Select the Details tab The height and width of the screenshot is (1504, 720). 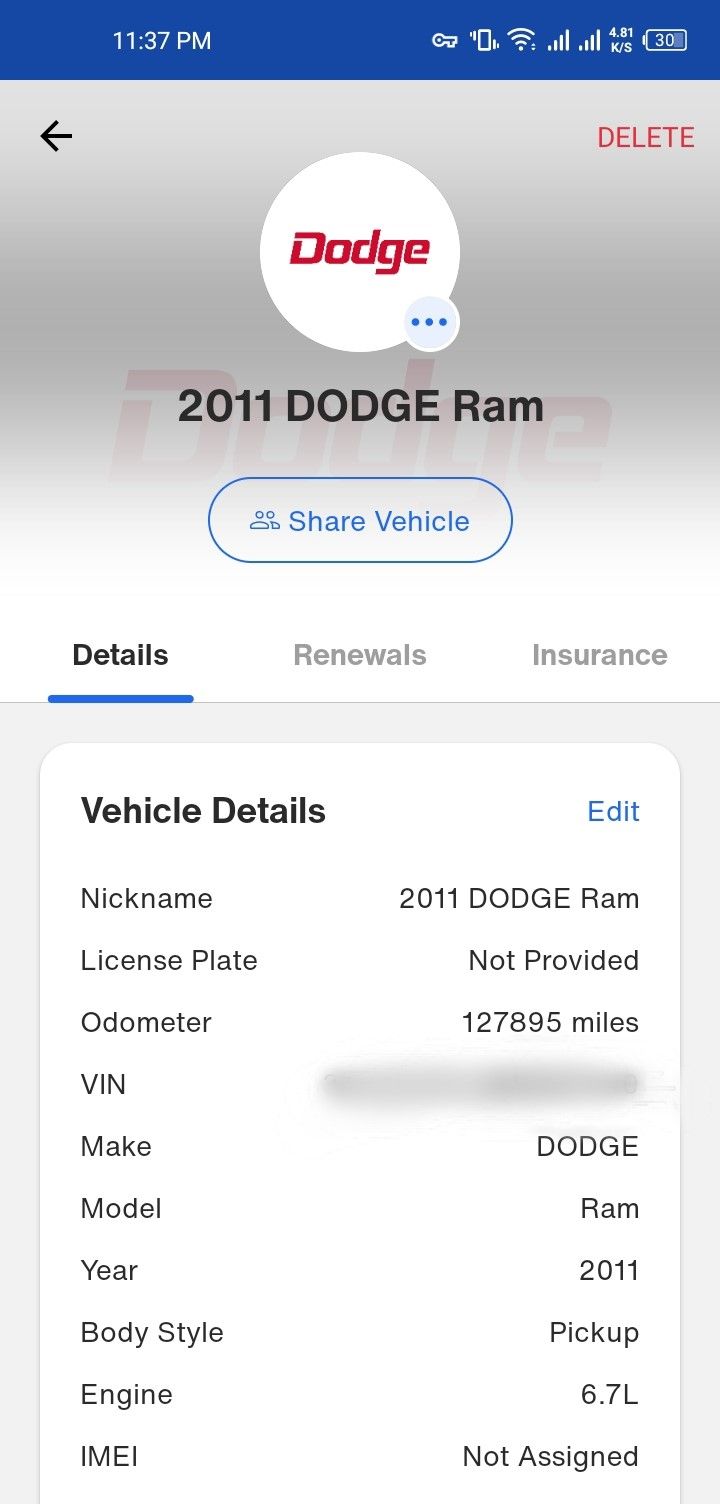[x=120, y=656]
